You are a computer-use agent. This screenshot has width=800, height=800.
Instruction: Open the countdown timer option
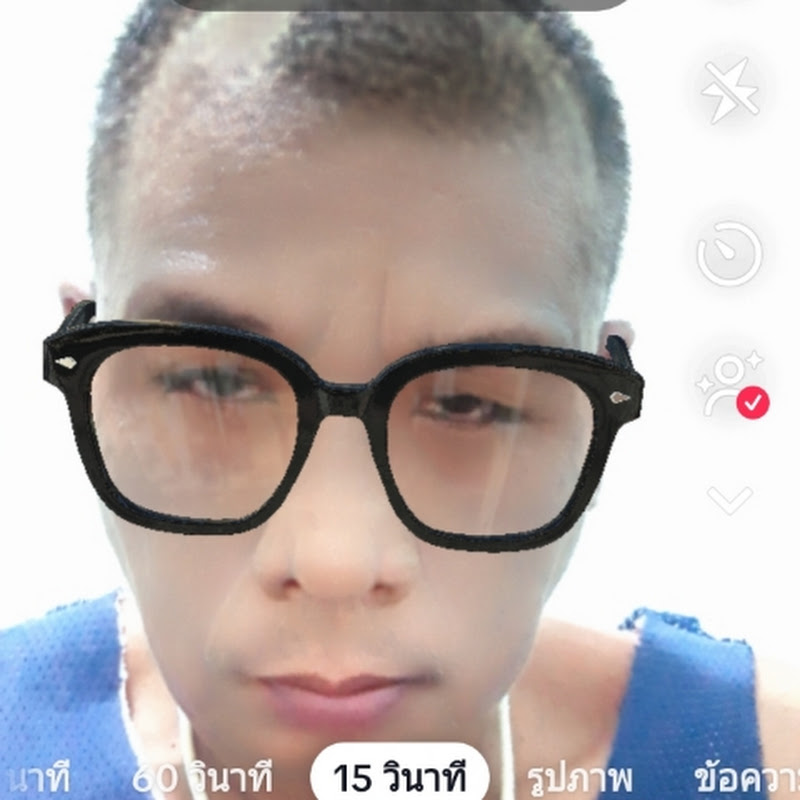click(729, 254)
